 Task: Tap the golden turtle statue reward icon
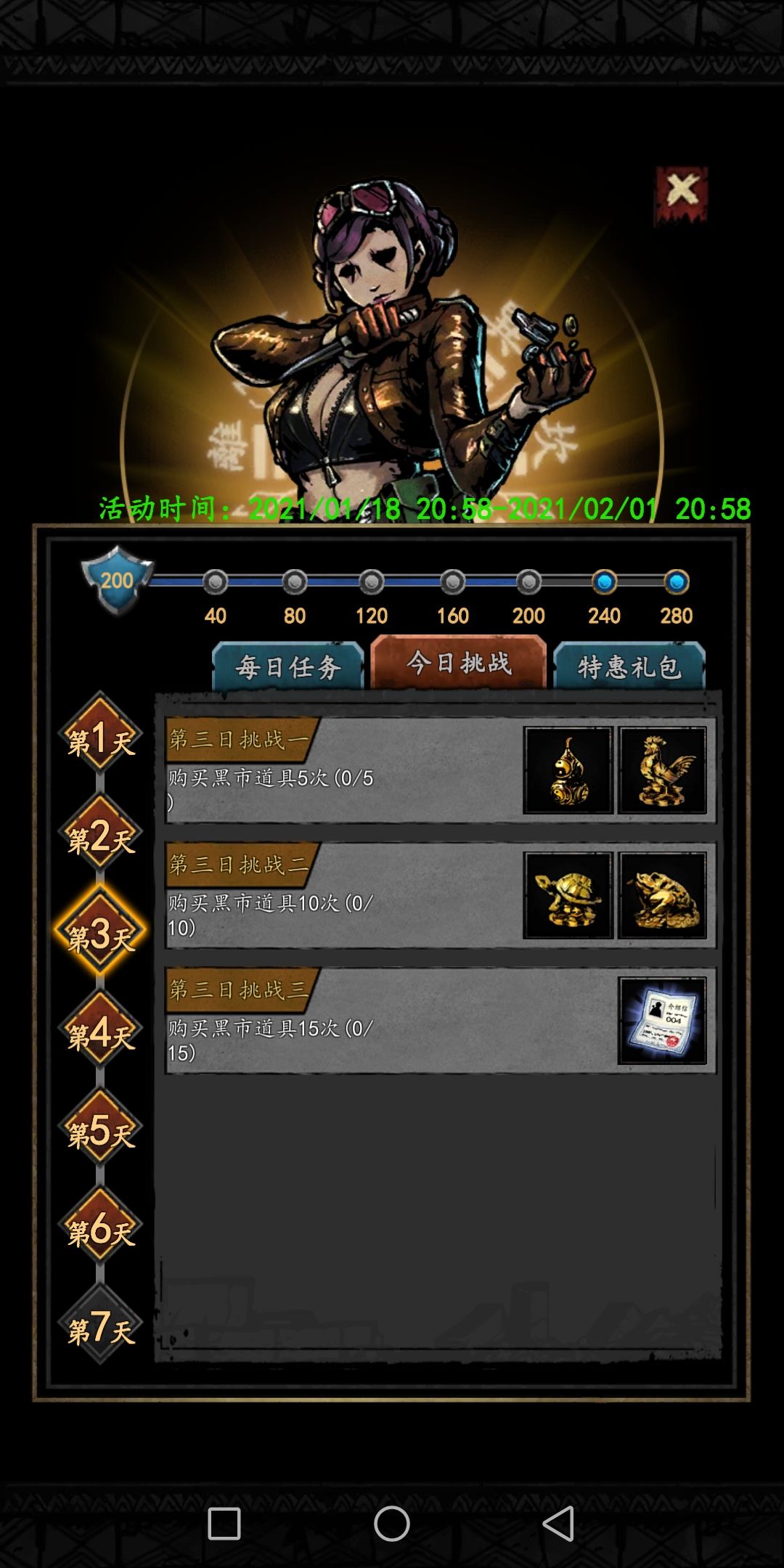coord(568,897)
